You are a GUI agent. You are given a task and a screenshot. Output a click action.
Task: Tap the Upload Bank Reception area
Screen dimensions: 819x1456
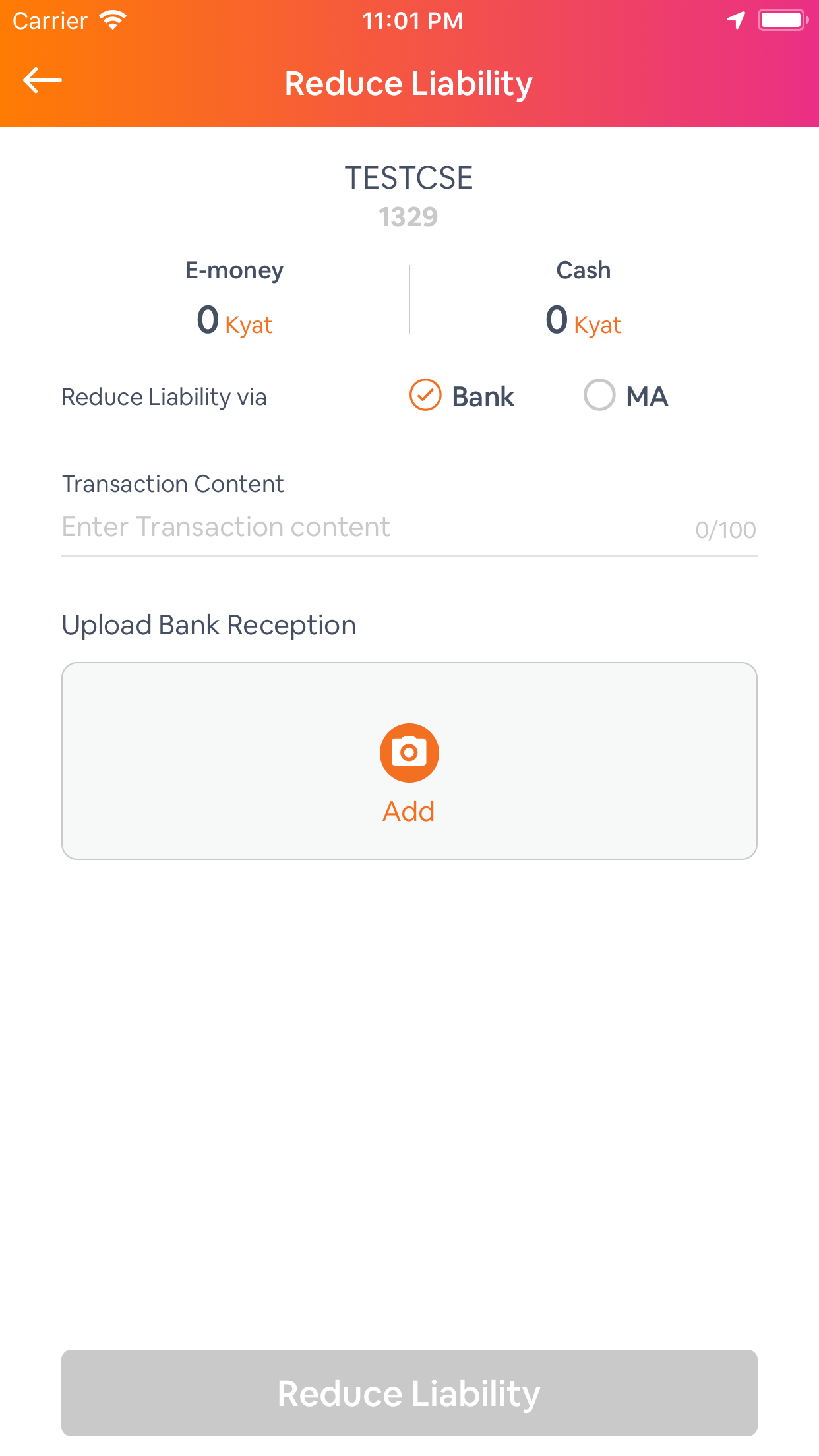[409, 760]
